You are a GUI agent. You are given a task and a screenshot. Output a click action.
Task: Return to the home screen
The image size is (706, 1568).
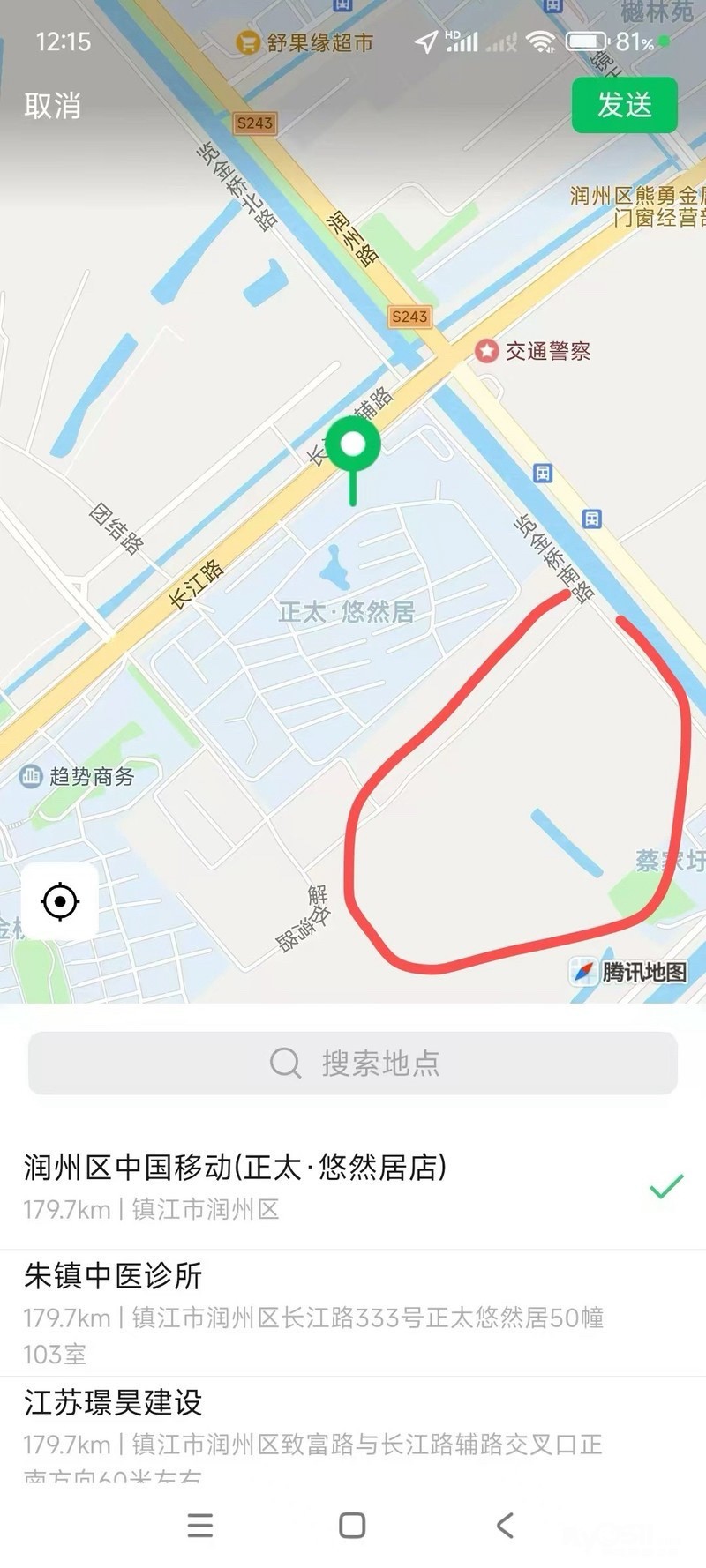point(352,1526)
